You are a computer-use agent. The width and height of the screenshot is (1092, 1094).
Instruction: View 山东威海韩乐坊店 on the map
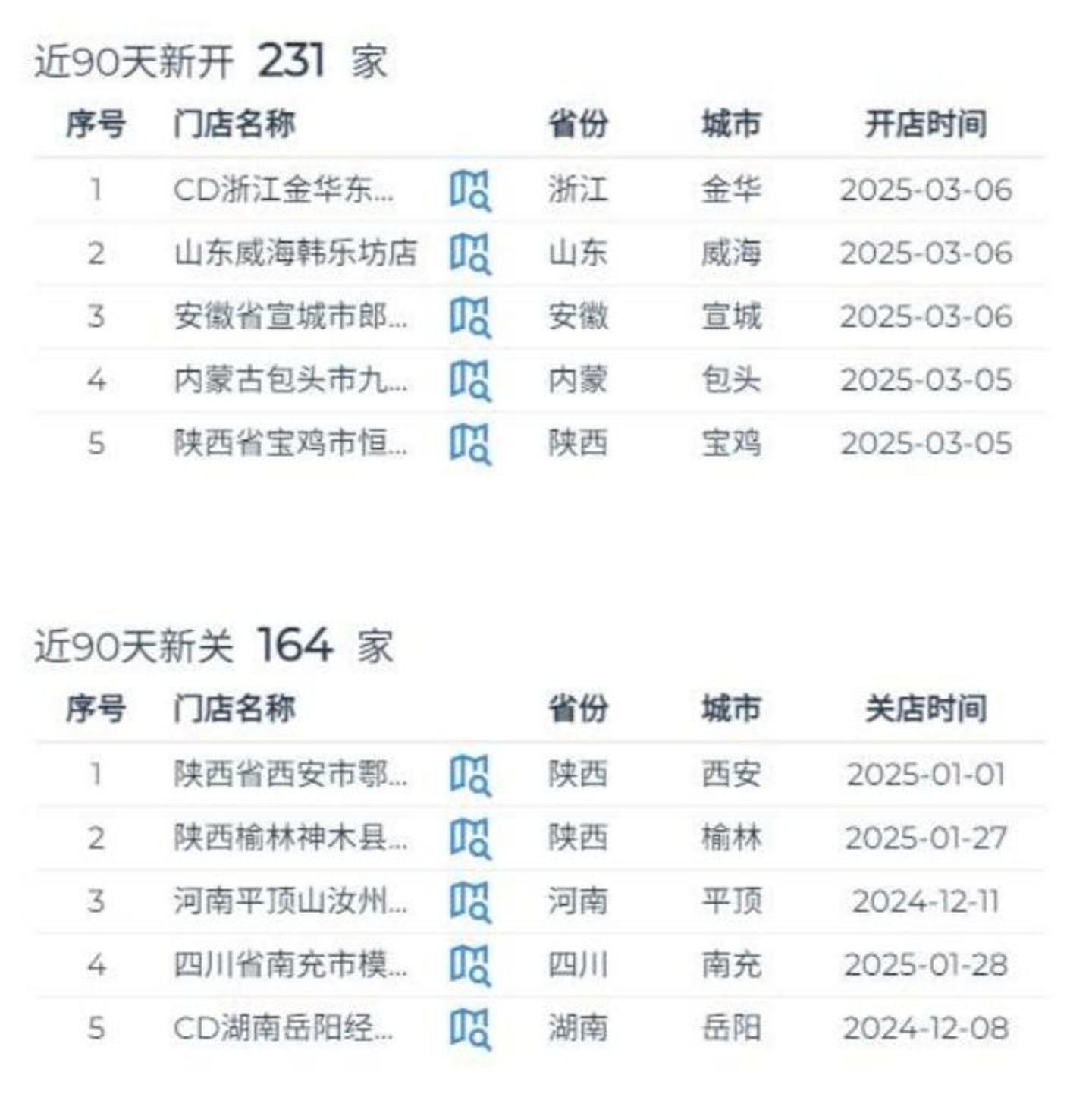[x=469, y=253]
